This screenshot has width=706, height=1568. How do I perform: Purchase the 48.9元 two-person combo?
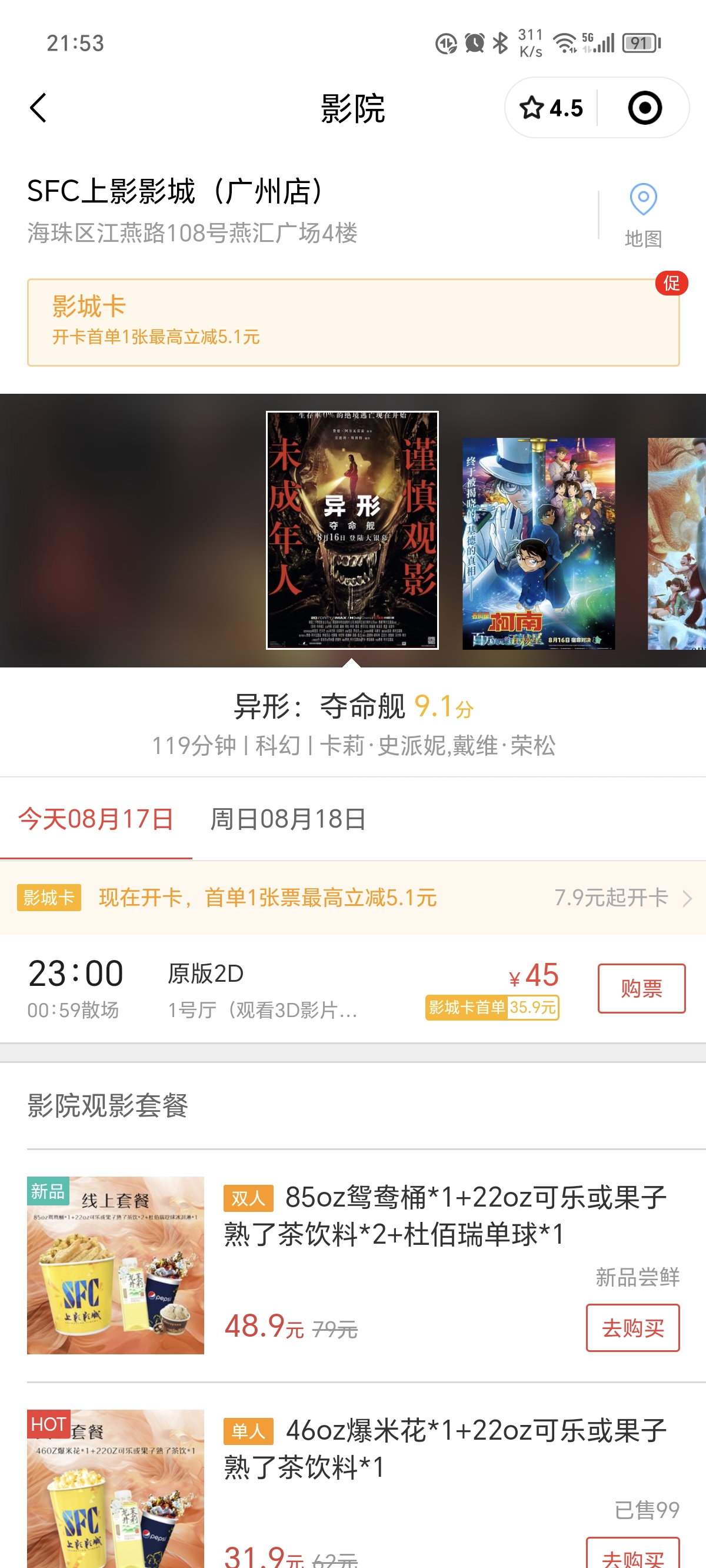click(632, 1328)
